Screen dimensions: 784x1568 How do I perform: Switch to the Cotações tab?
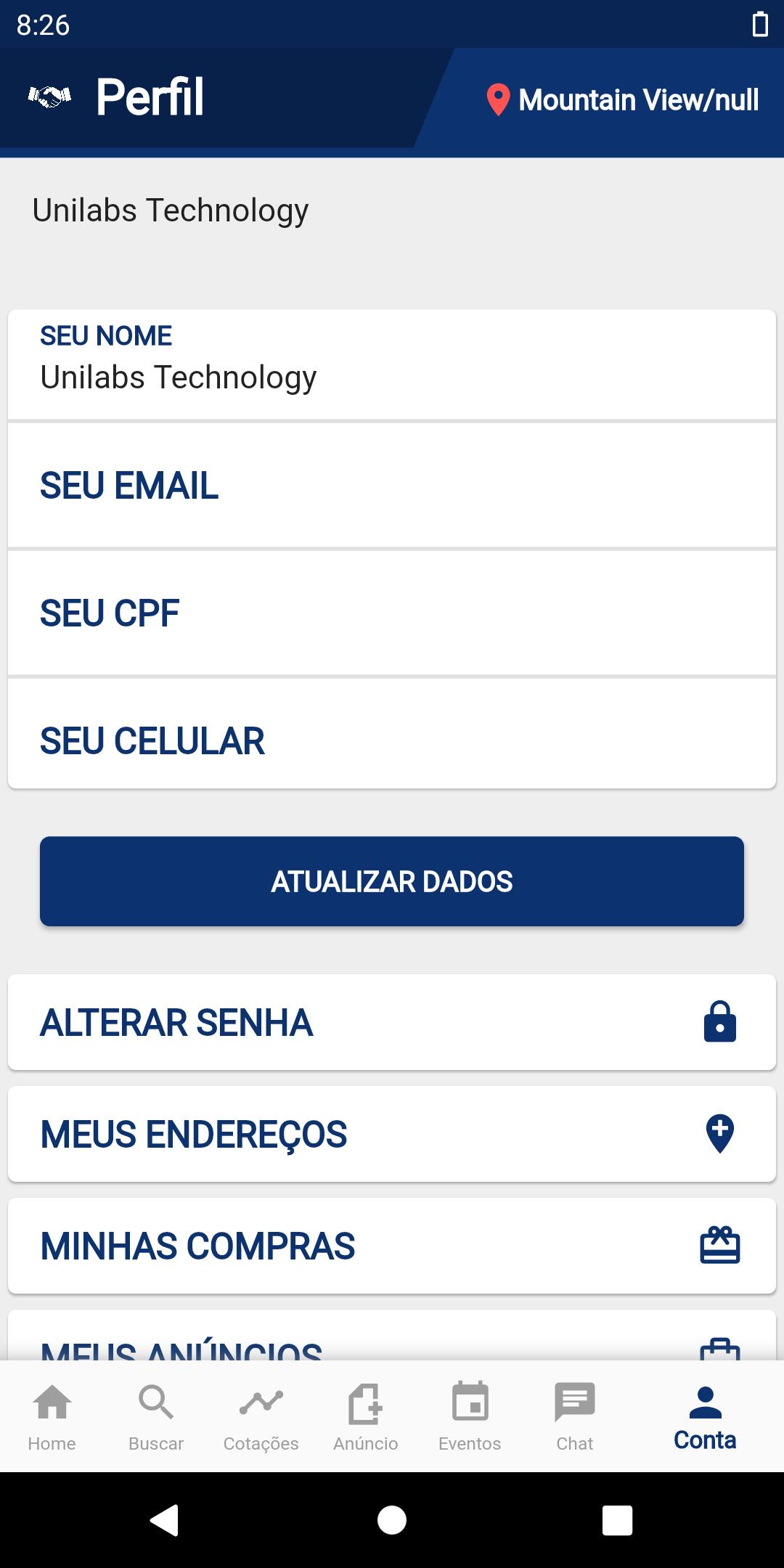point(261,1416)
